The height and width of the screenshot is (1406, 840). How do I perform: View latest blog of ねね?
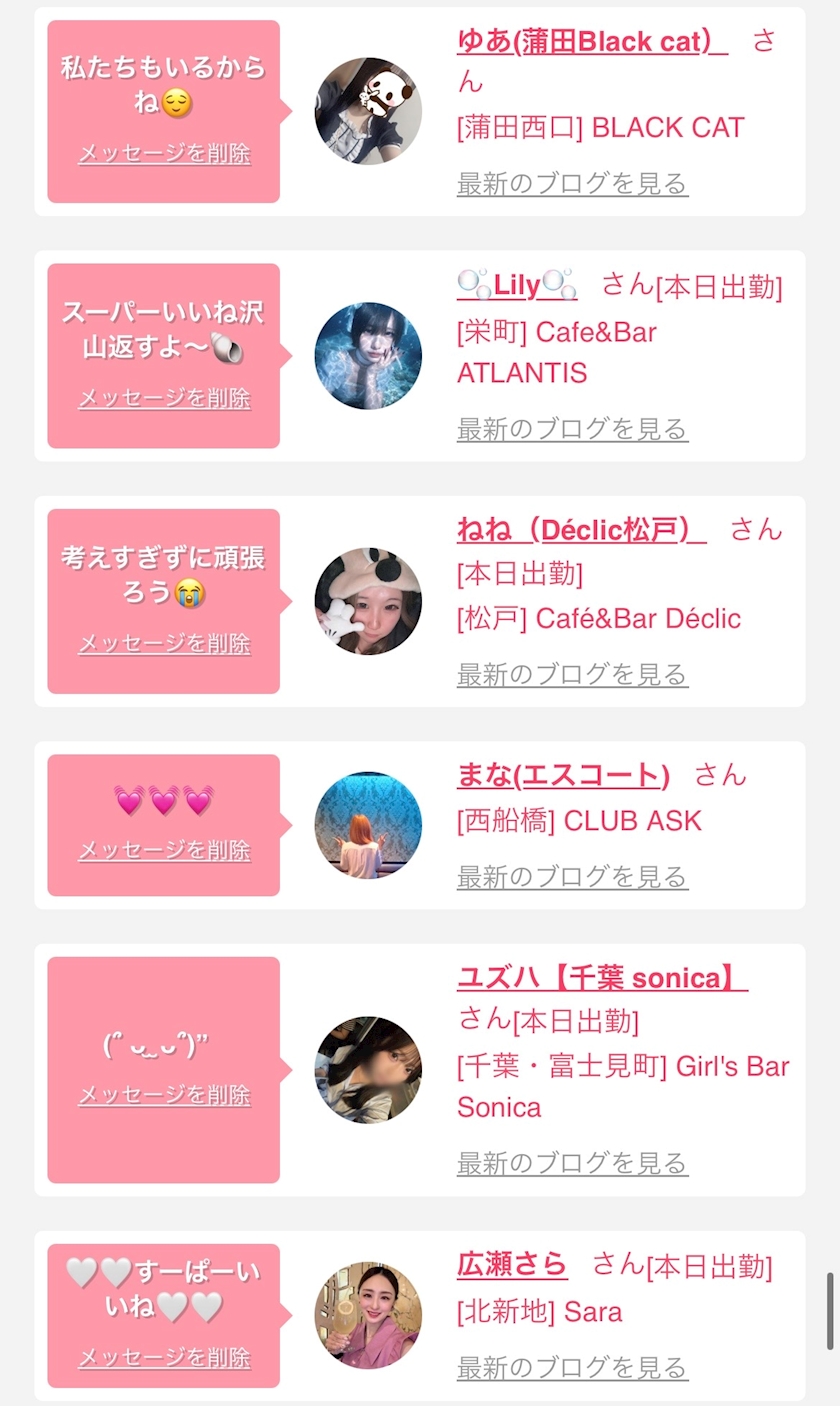(572, 674)
